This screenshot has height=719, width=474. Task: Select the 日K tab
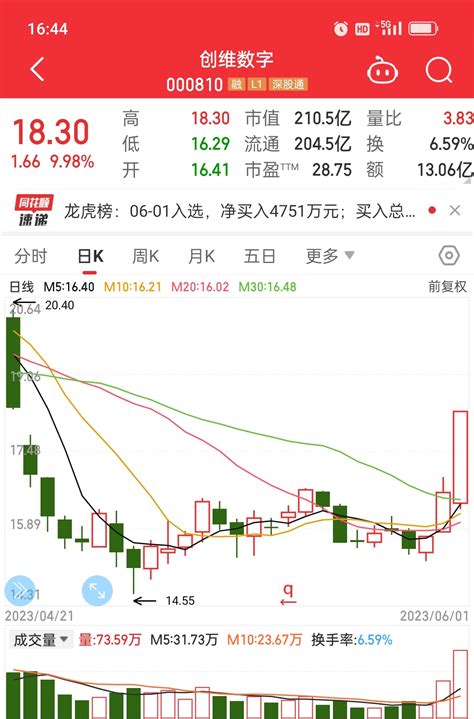pyautogui.click(x=90, y=256)
